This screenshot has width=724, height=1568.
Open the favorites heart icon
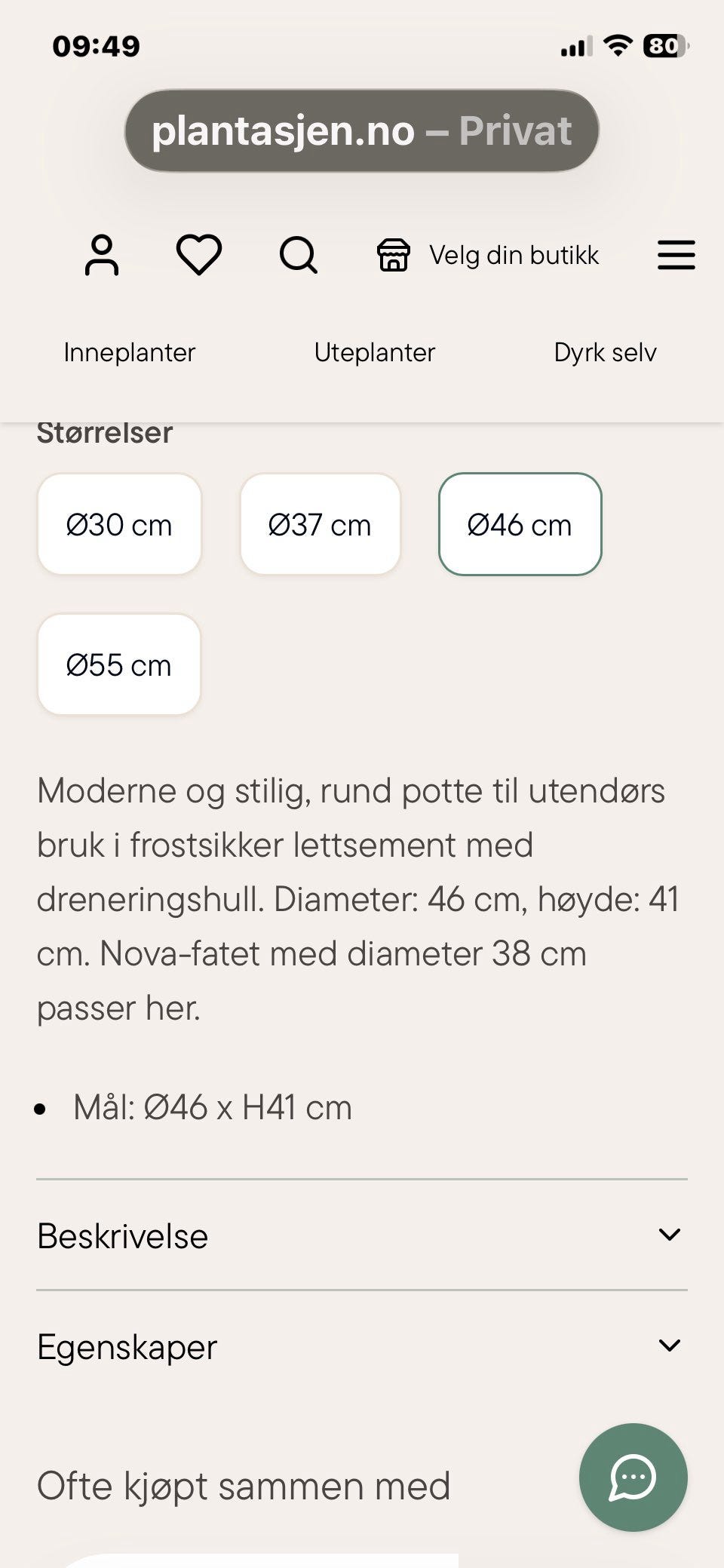198,255
